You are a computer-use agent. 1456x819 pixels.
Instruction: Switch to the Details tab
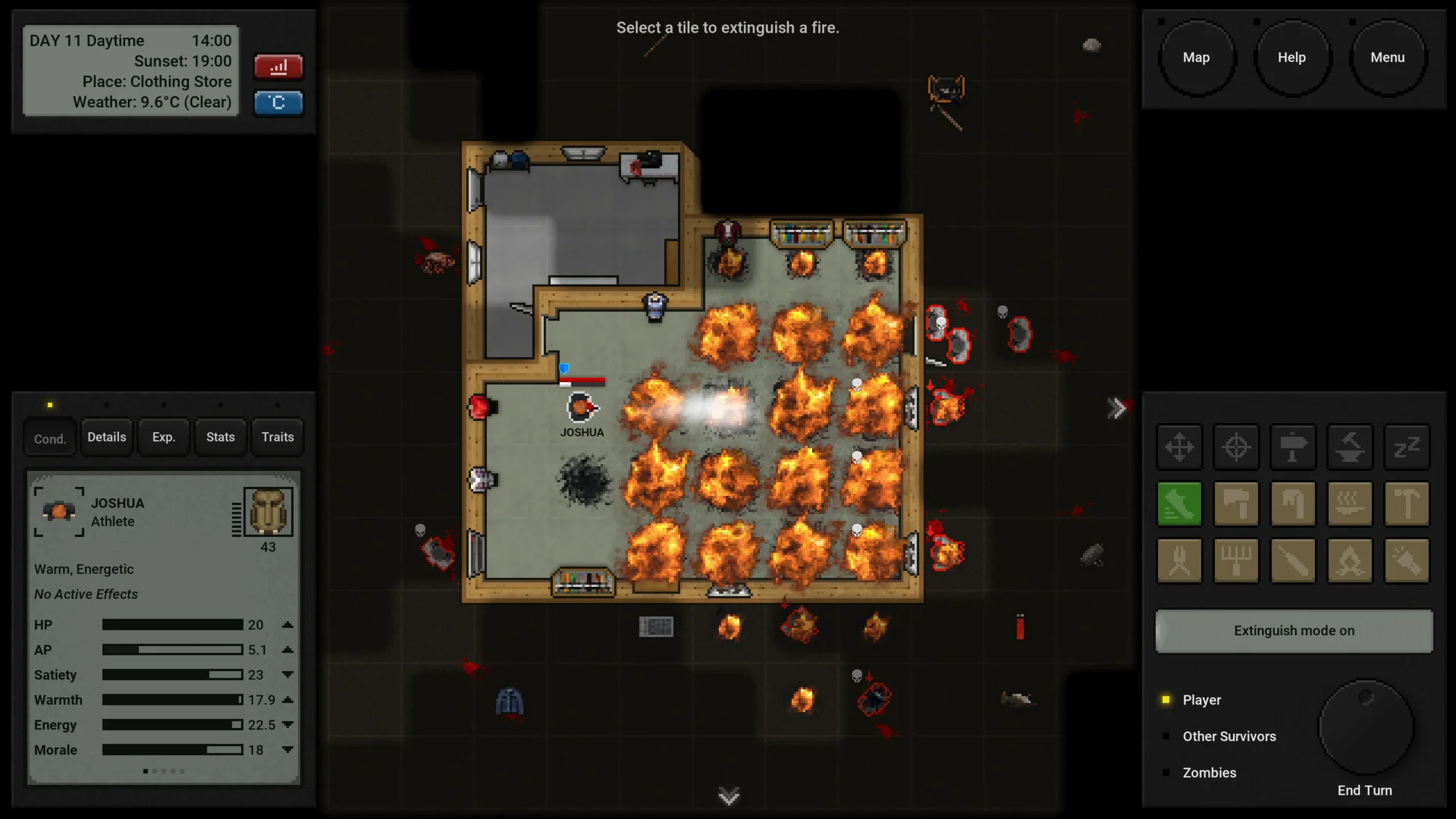[106, 437]
